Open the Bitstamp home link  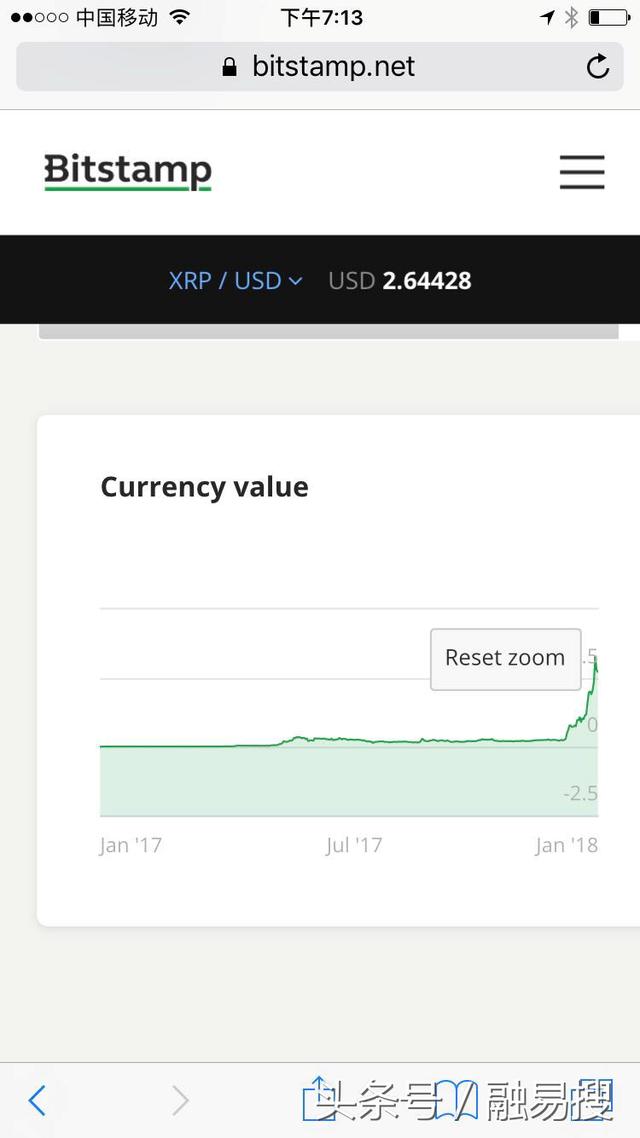pos(128,172)
